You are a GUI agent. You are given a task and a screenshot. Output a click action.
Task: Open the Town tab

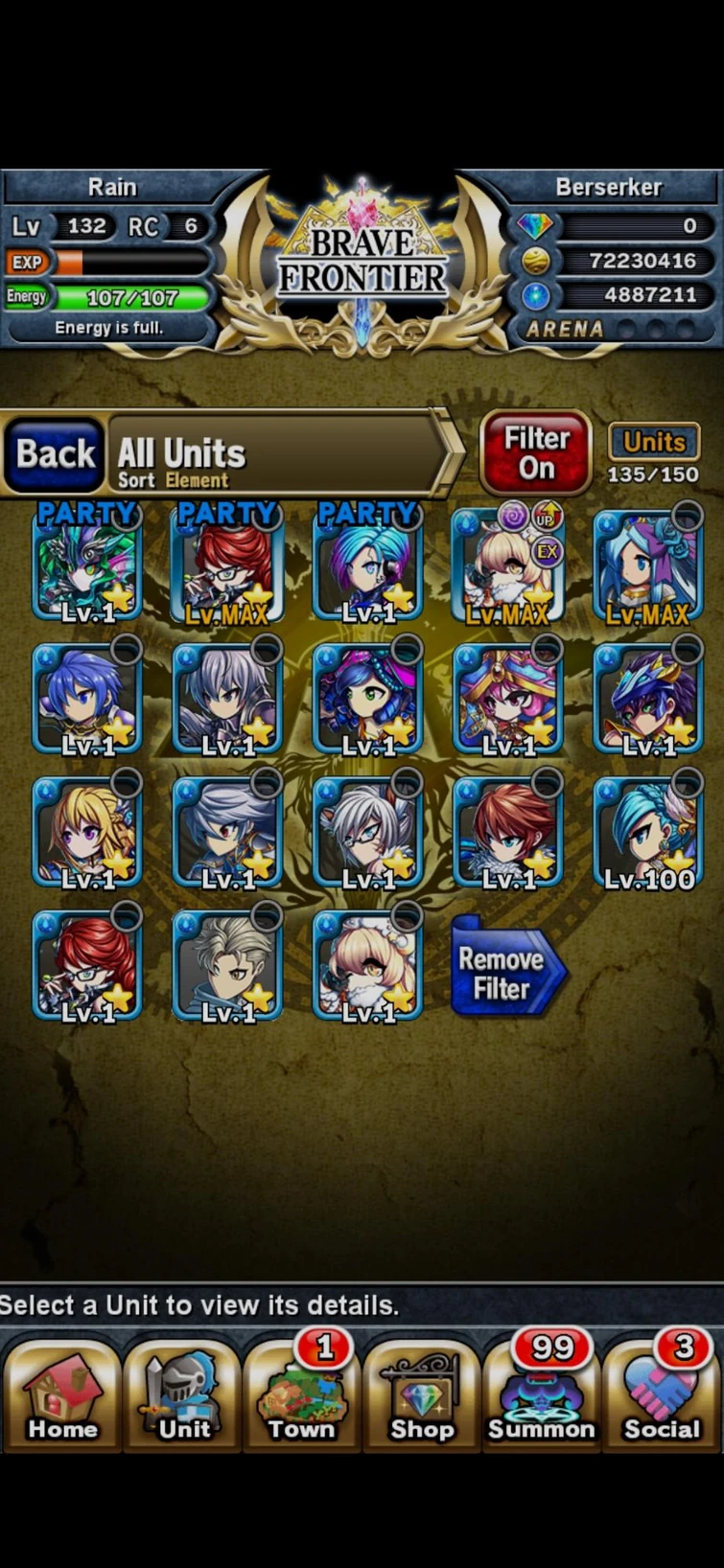coord(302,1391)
